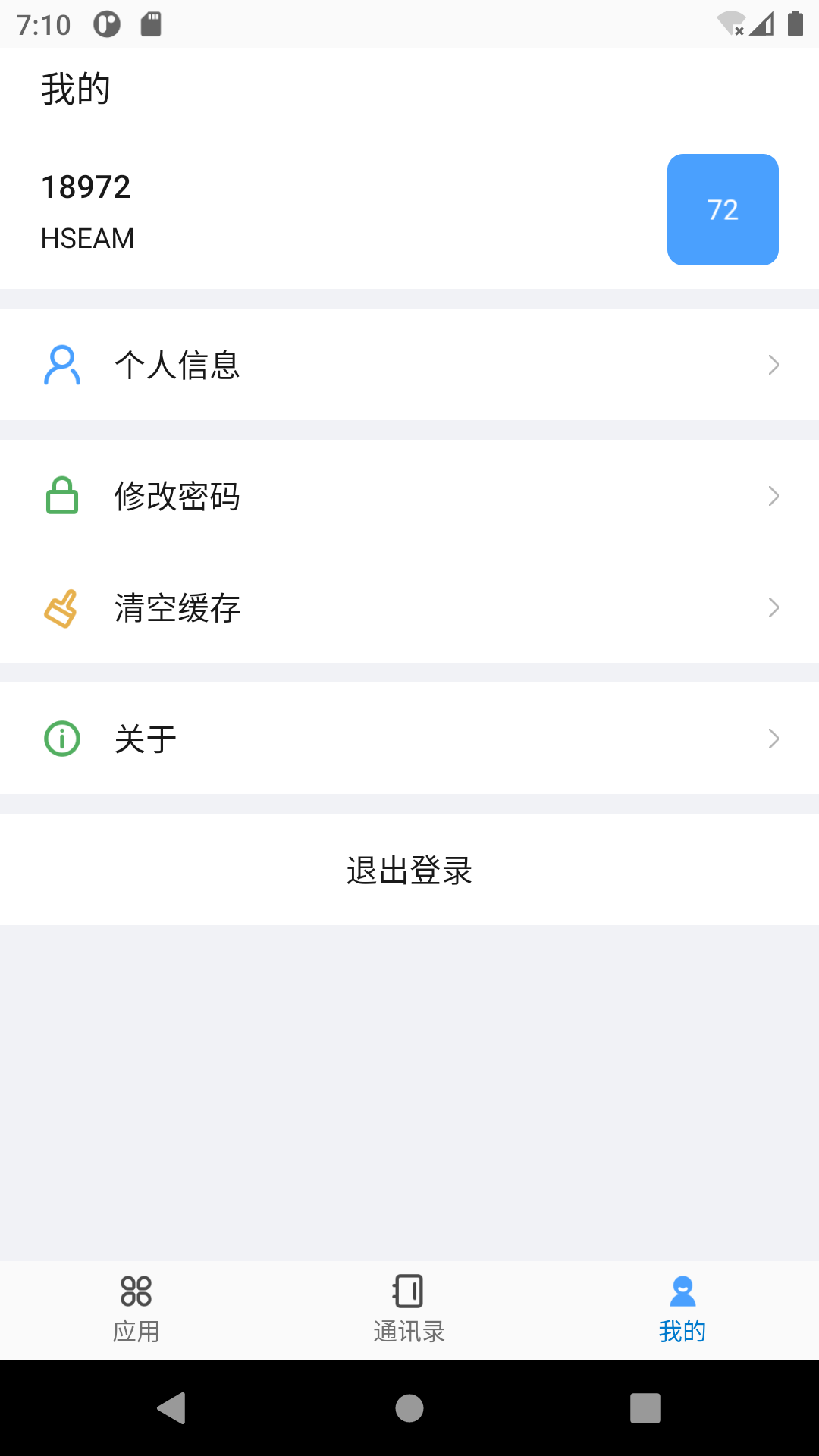
Task: Expand the 关于 row arrow
Action: coord(774,737)
